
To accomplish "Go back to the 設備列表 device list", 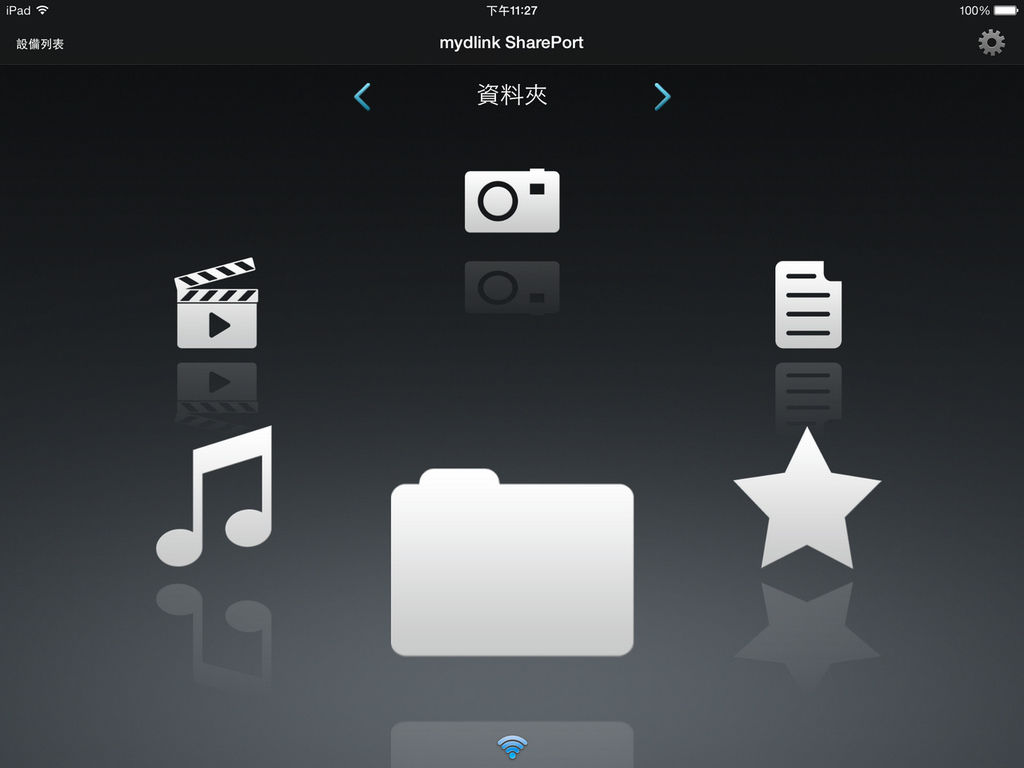I will click(x=40, y=44).
